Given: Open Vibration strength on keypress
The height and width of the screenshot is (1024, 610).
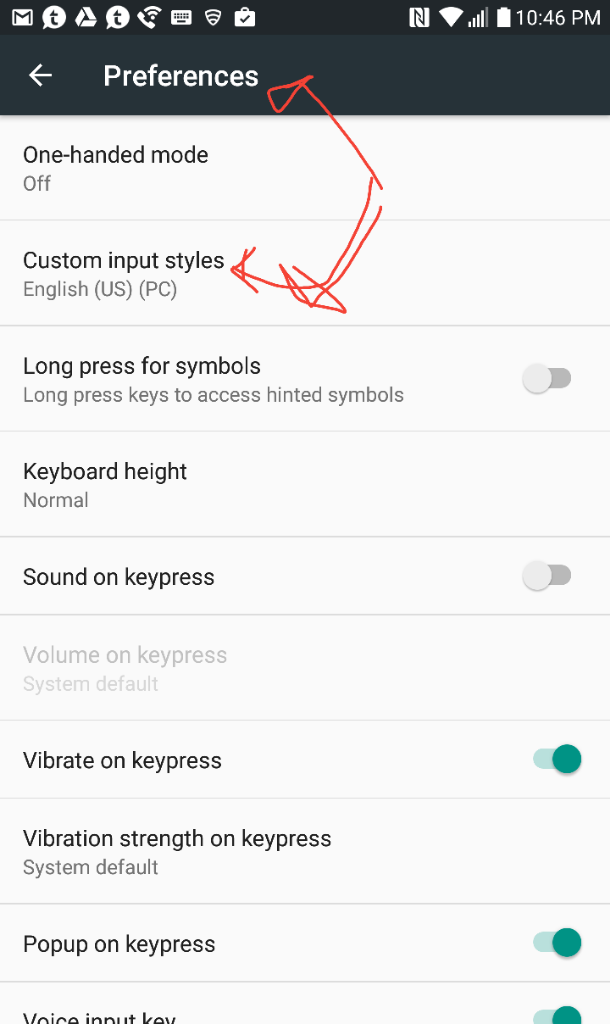Looking at the screenshot, I should tap(177, 851).
